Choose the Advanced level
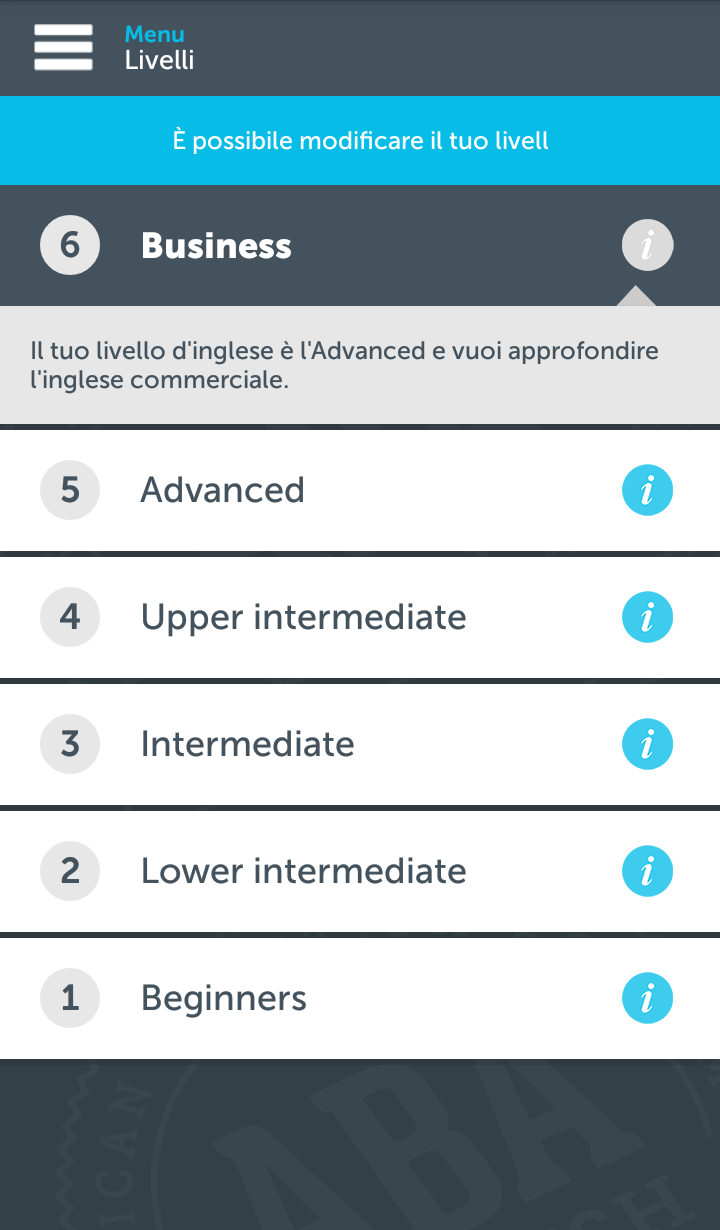 pos(360,490)
